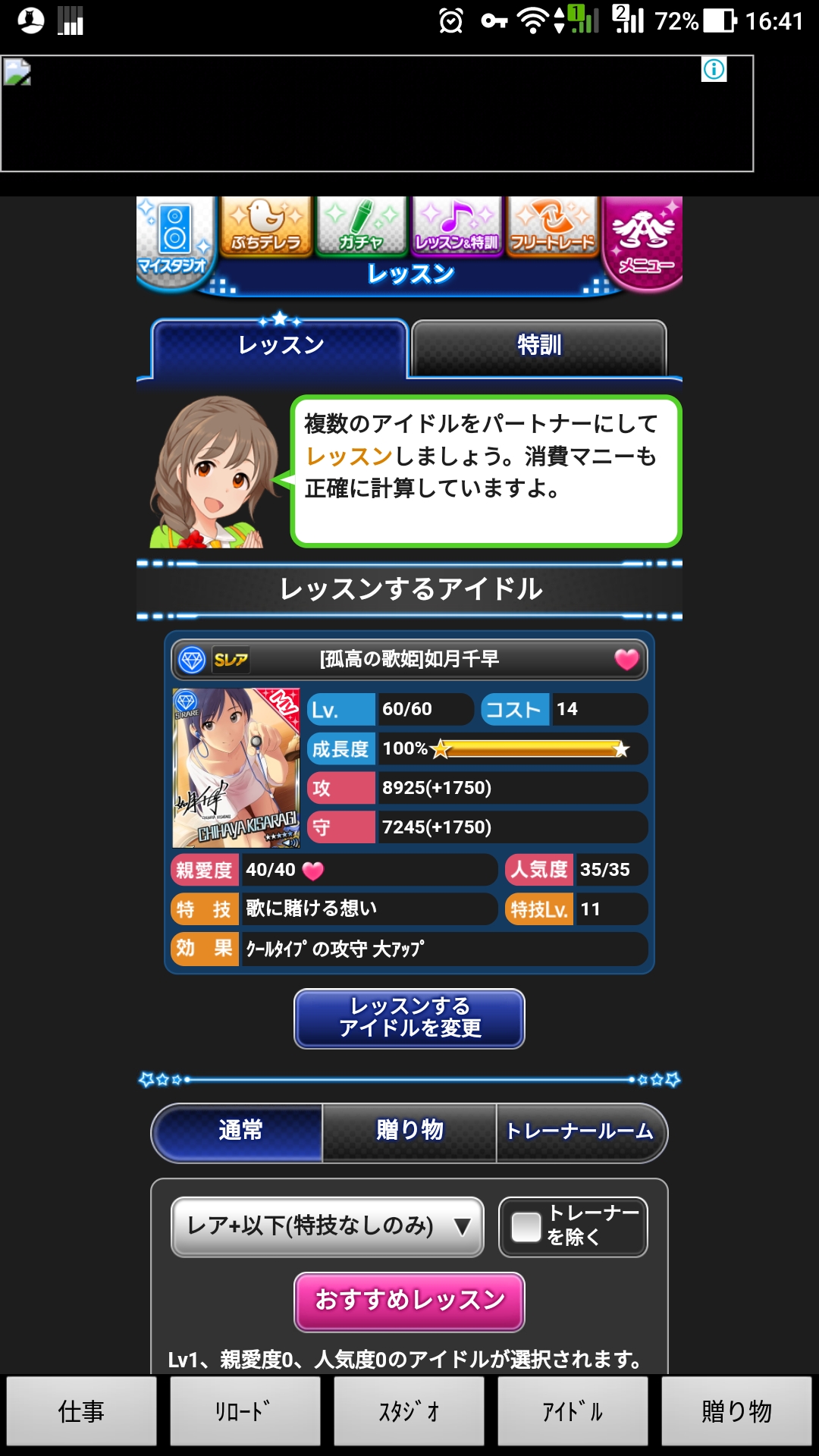Go to the ガチャ page
Viewport: 819px width, 1456px height.
pos(361,227)
